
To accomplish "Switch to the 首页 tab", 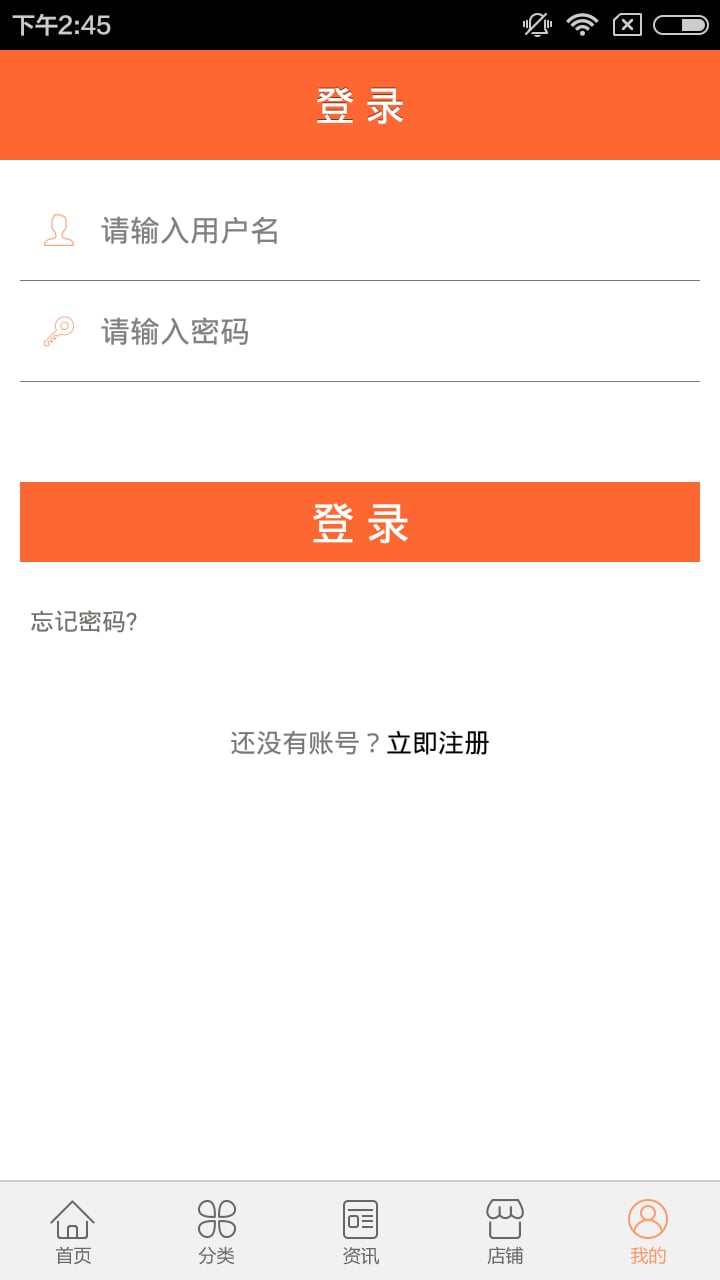I will pos(73,1232).
